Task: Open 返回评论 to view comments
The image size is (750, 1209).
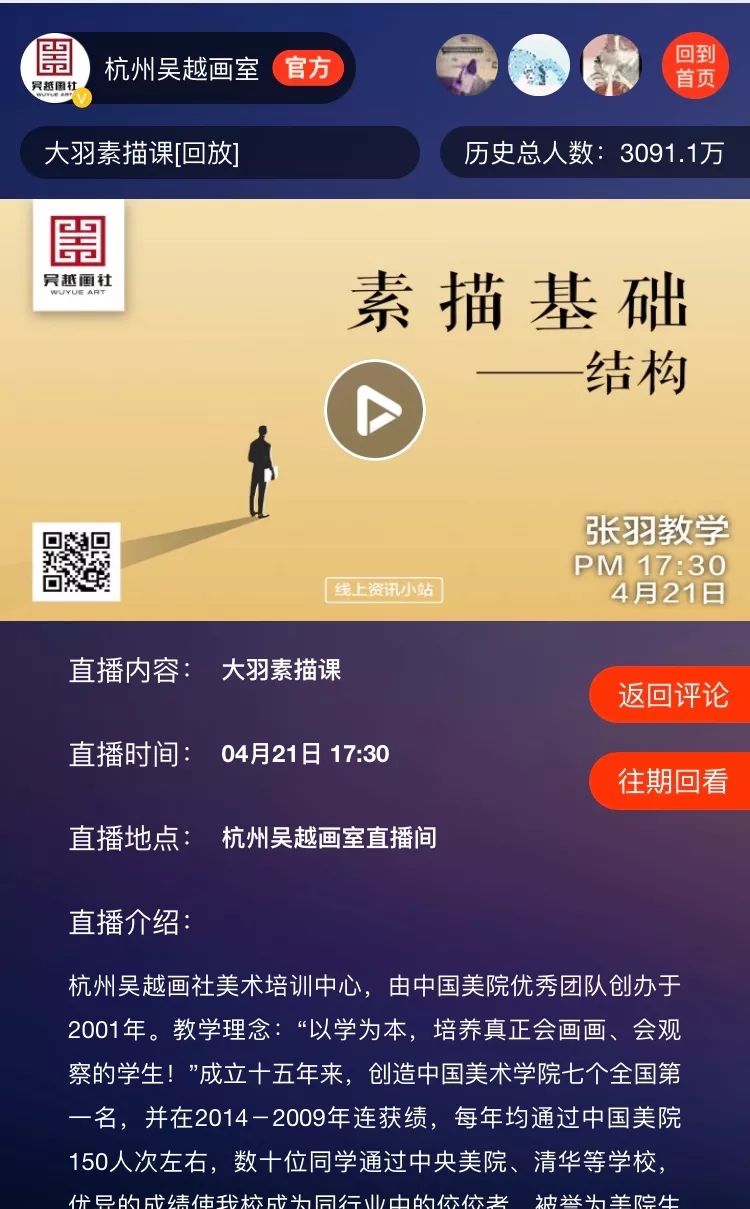Action: 671,695
